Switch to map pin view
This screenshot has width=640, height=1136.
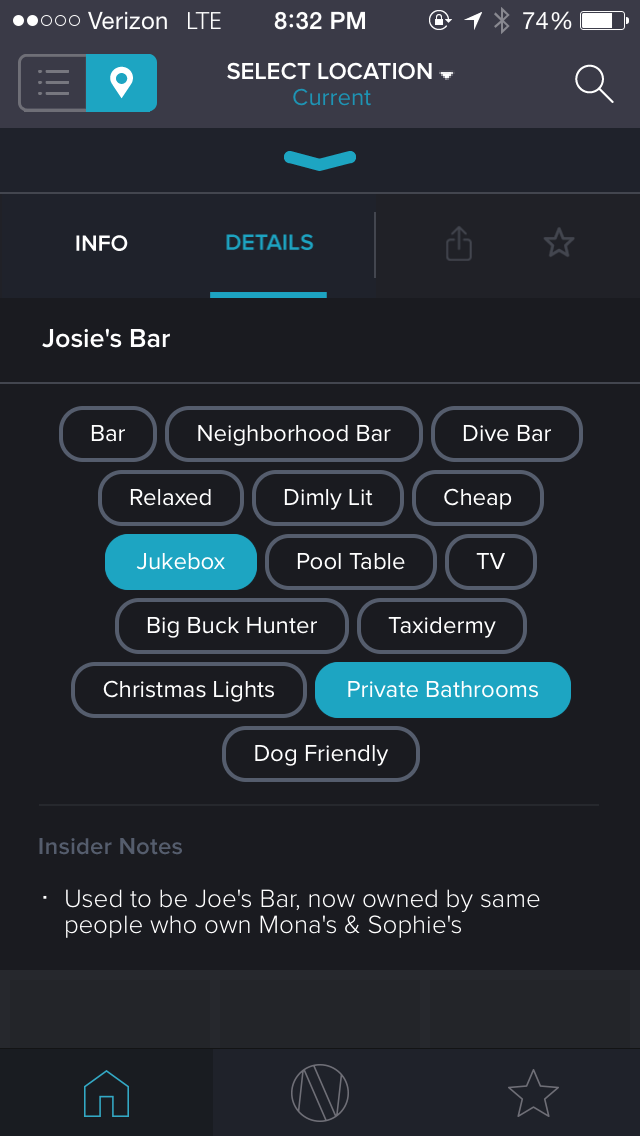point(121,83)
